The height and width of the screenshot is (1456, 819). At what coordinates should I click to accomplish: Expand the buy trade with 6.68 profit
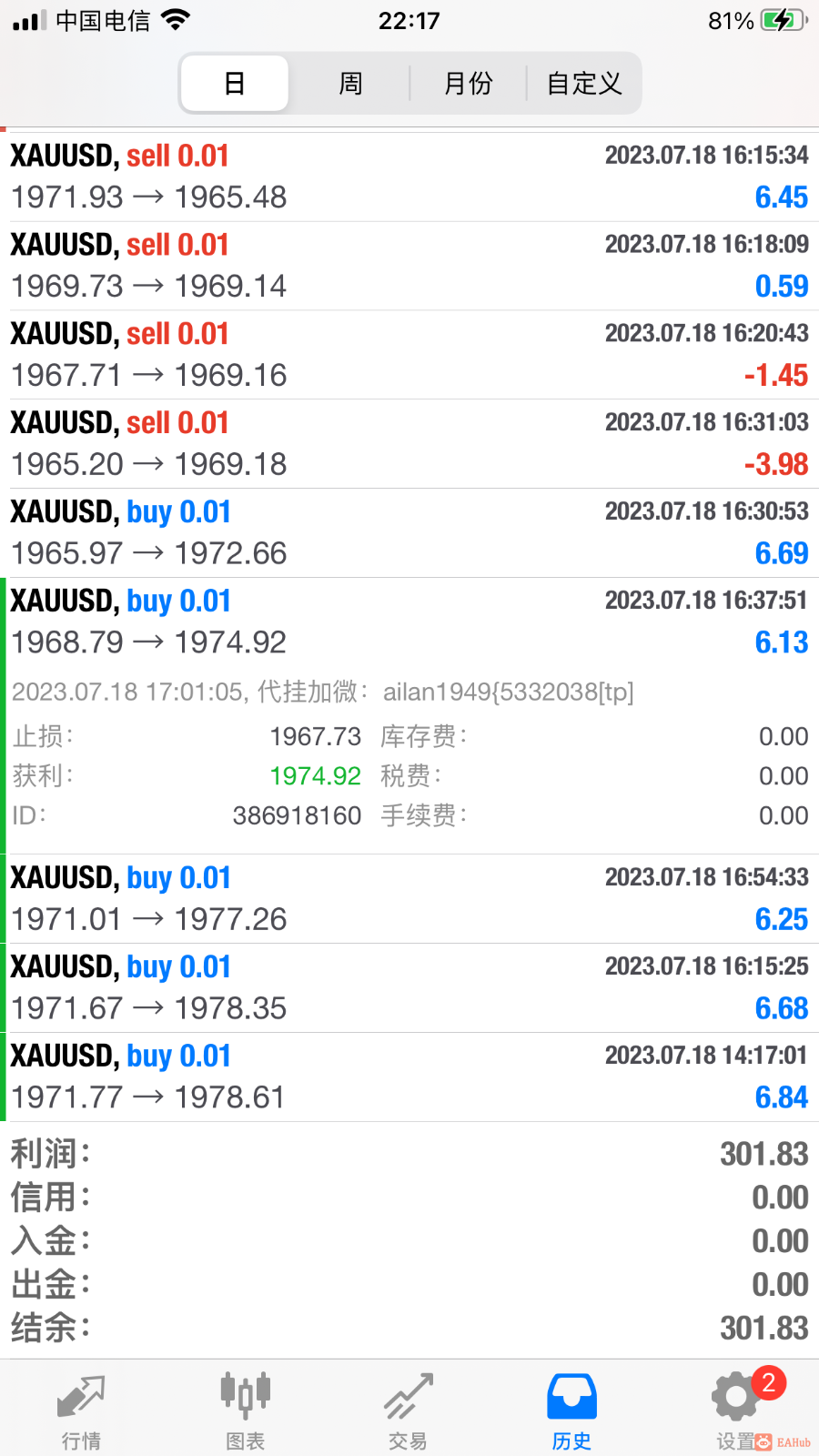pos(409,988)
